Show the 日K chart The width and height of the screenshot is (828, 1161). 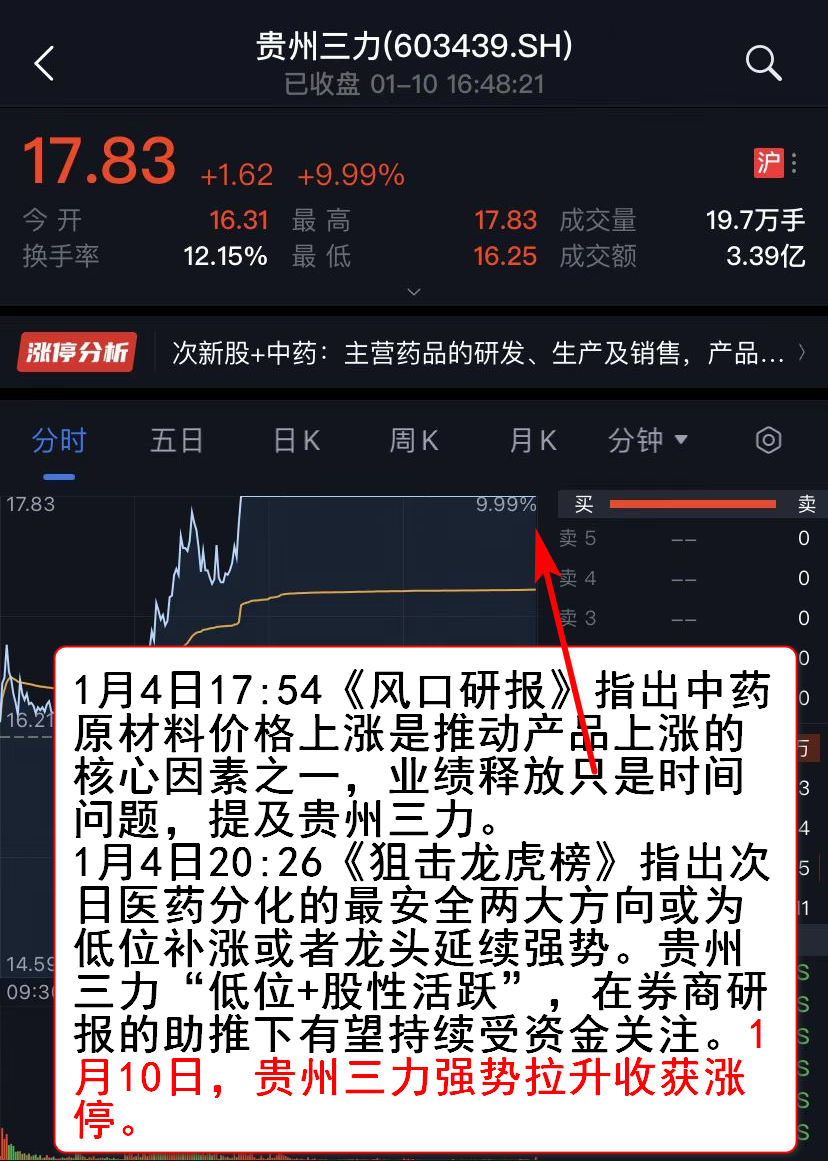point(297,440)
